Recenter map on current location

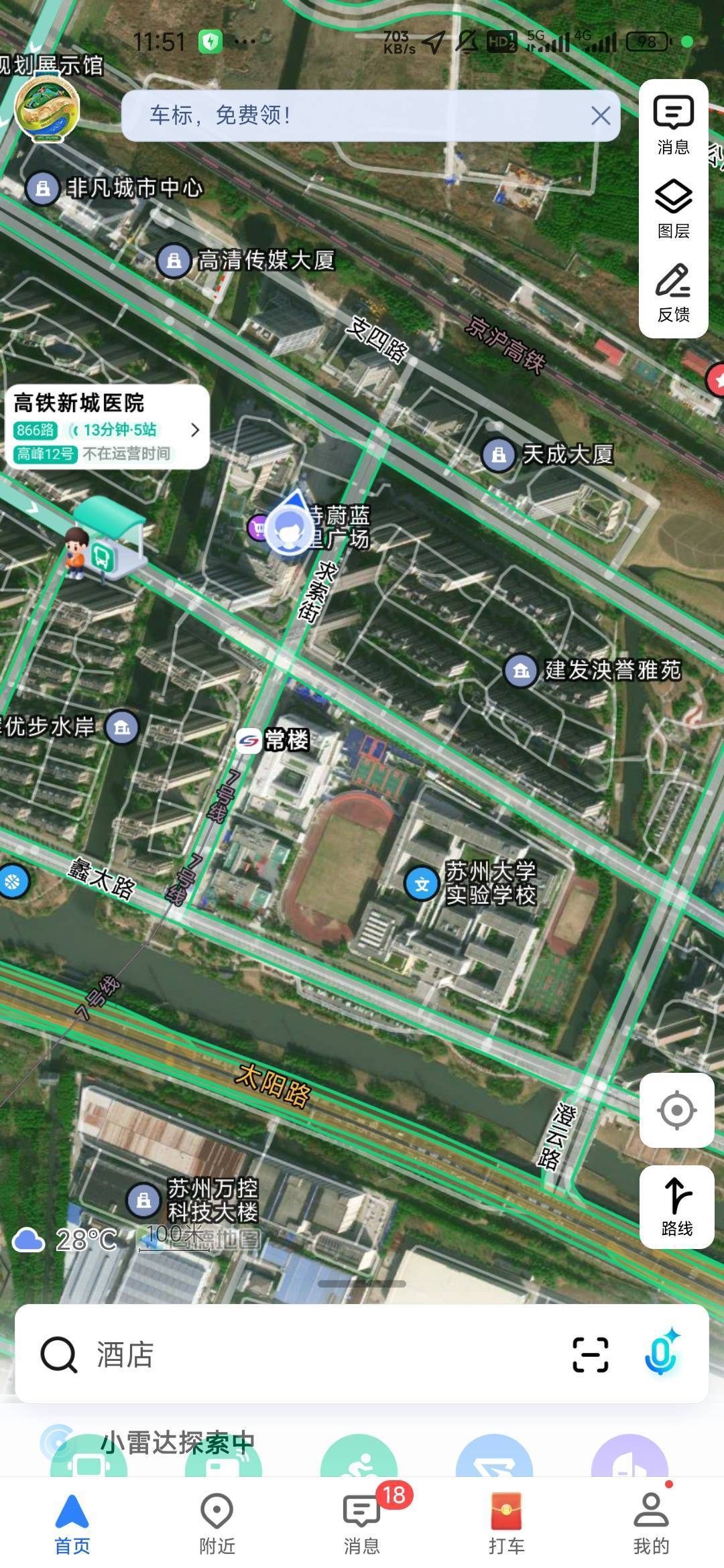pos(676,1110)
